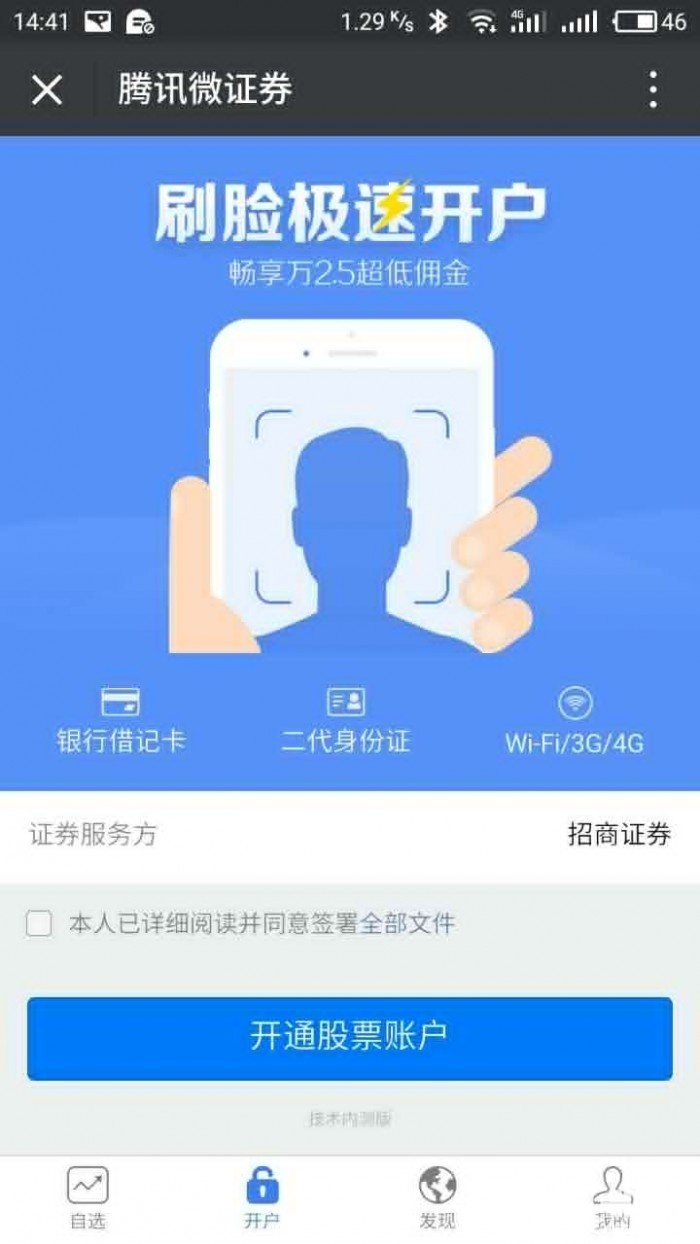
Task: Tap the 开通股票账户 button
Action: coord(349,1037)
